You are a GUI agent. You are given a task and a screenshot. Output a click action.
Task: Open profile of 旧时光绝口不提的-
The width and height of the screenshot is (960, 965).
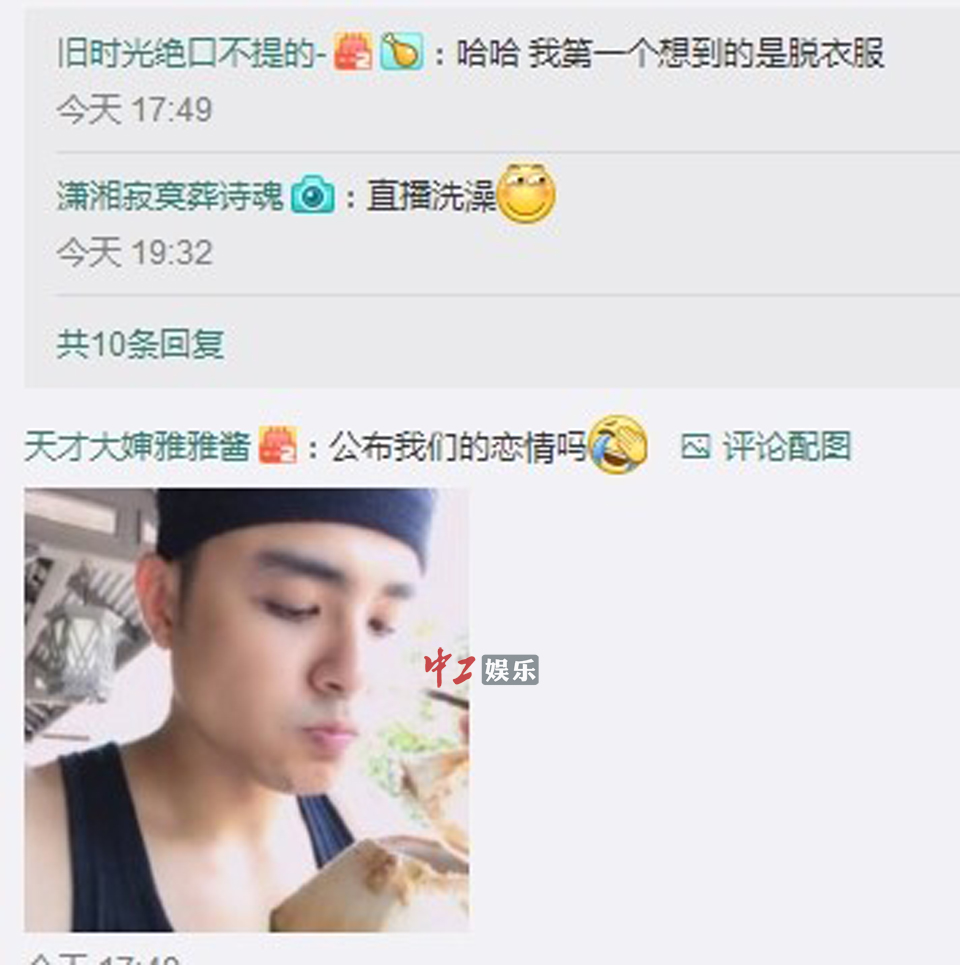(x=192, y=53)
